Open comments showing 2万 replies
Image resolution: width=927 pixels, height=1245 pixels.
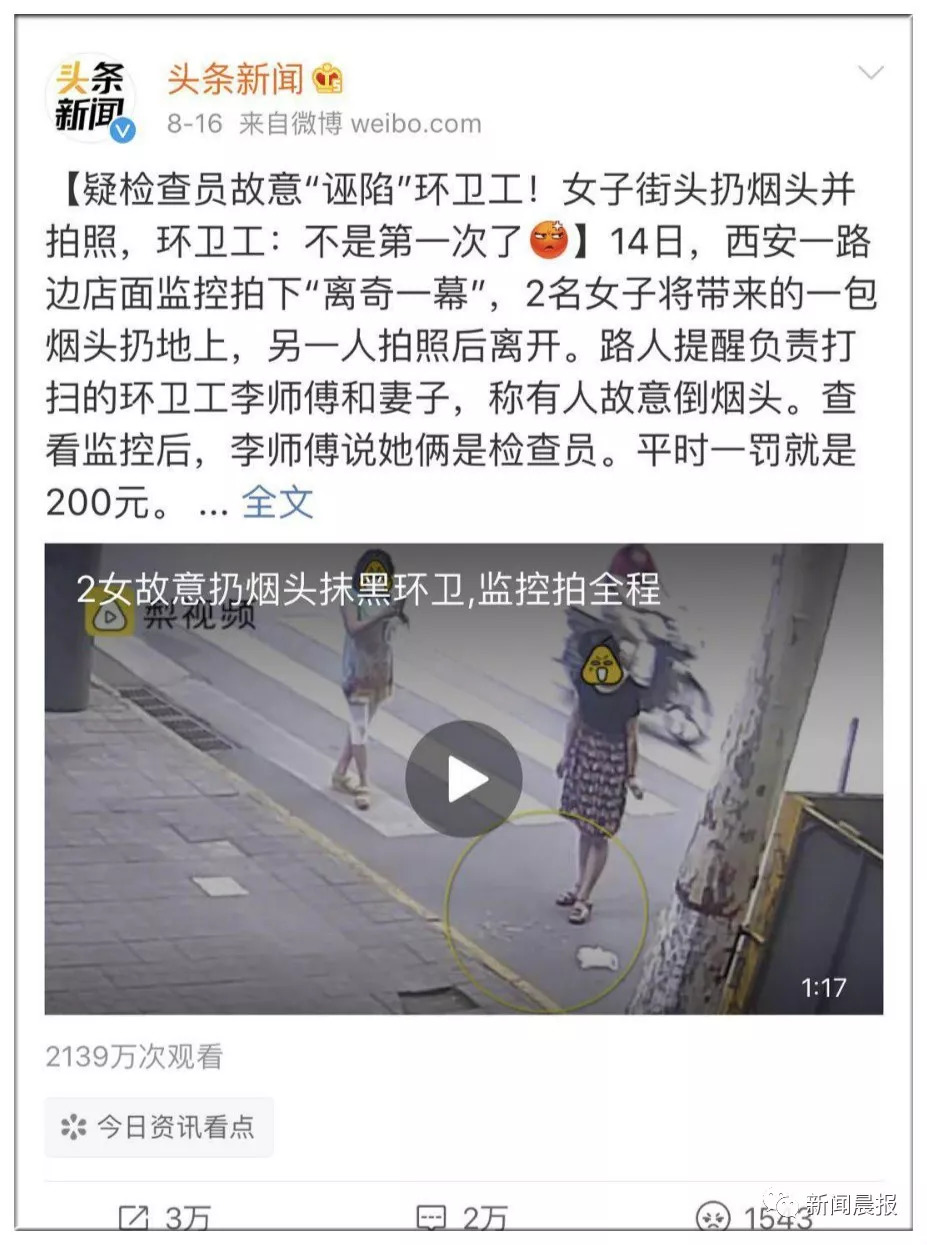click(461, 1218)
